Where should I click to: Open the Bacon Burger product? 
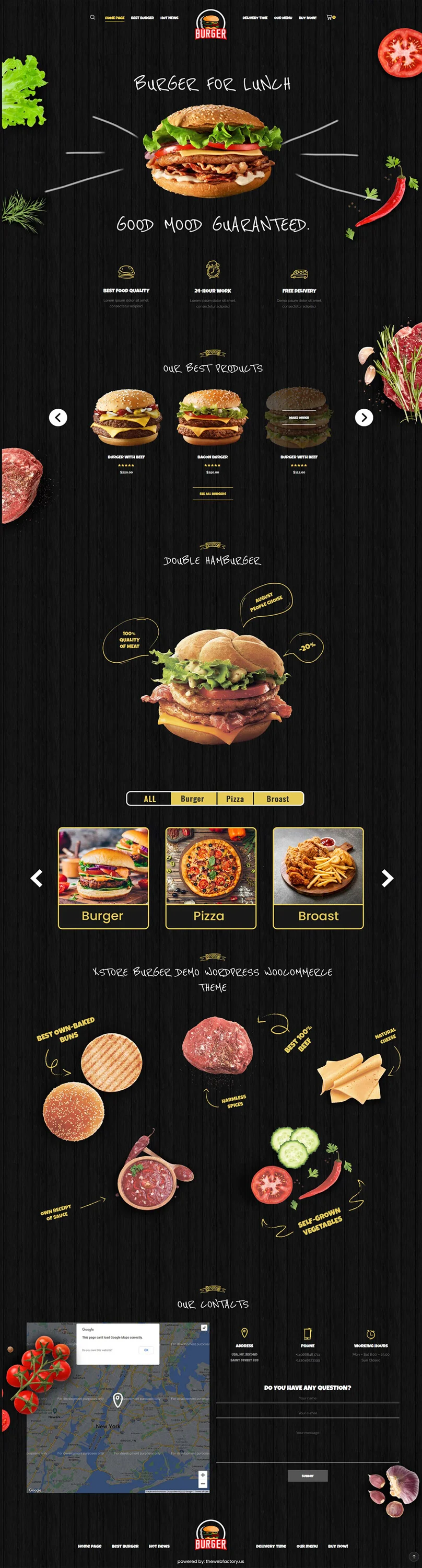[212, 456]
